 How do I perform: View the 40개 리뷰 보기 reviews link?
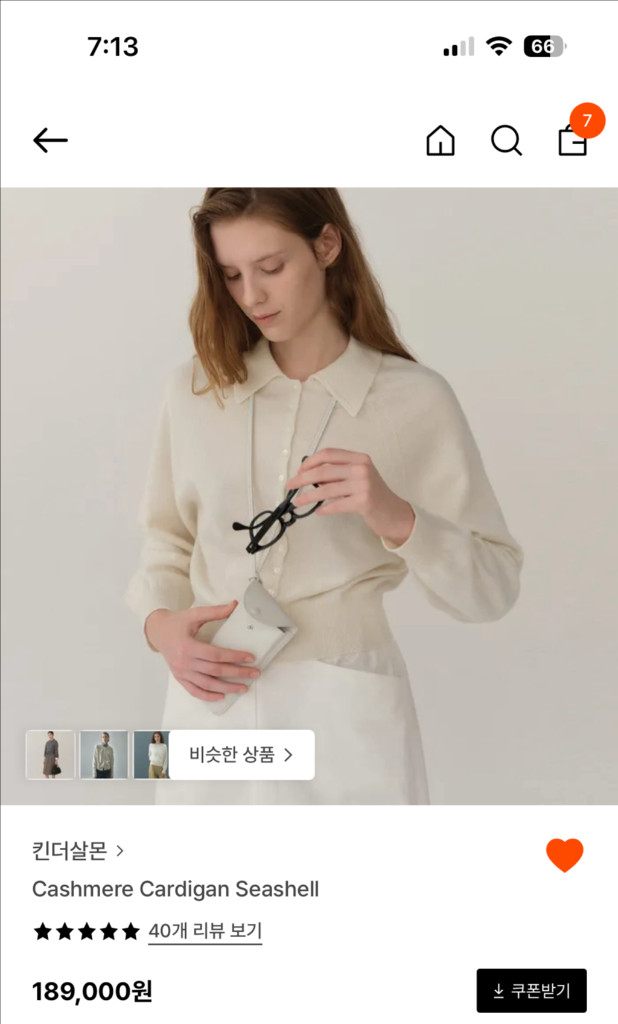click(x=205, y=931)
